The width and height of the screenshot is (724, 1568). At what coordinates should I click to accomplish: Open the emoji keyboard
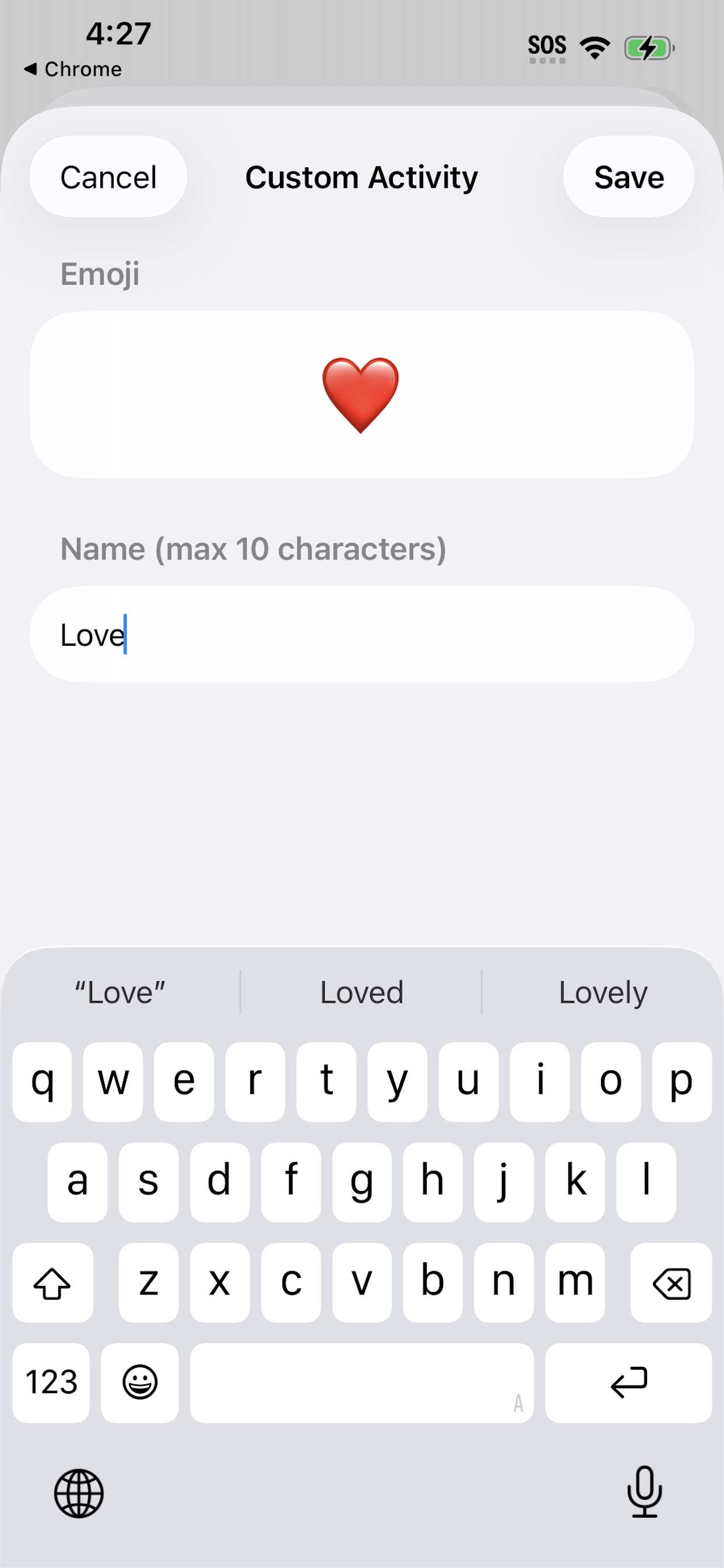(x=140, y=1382)
